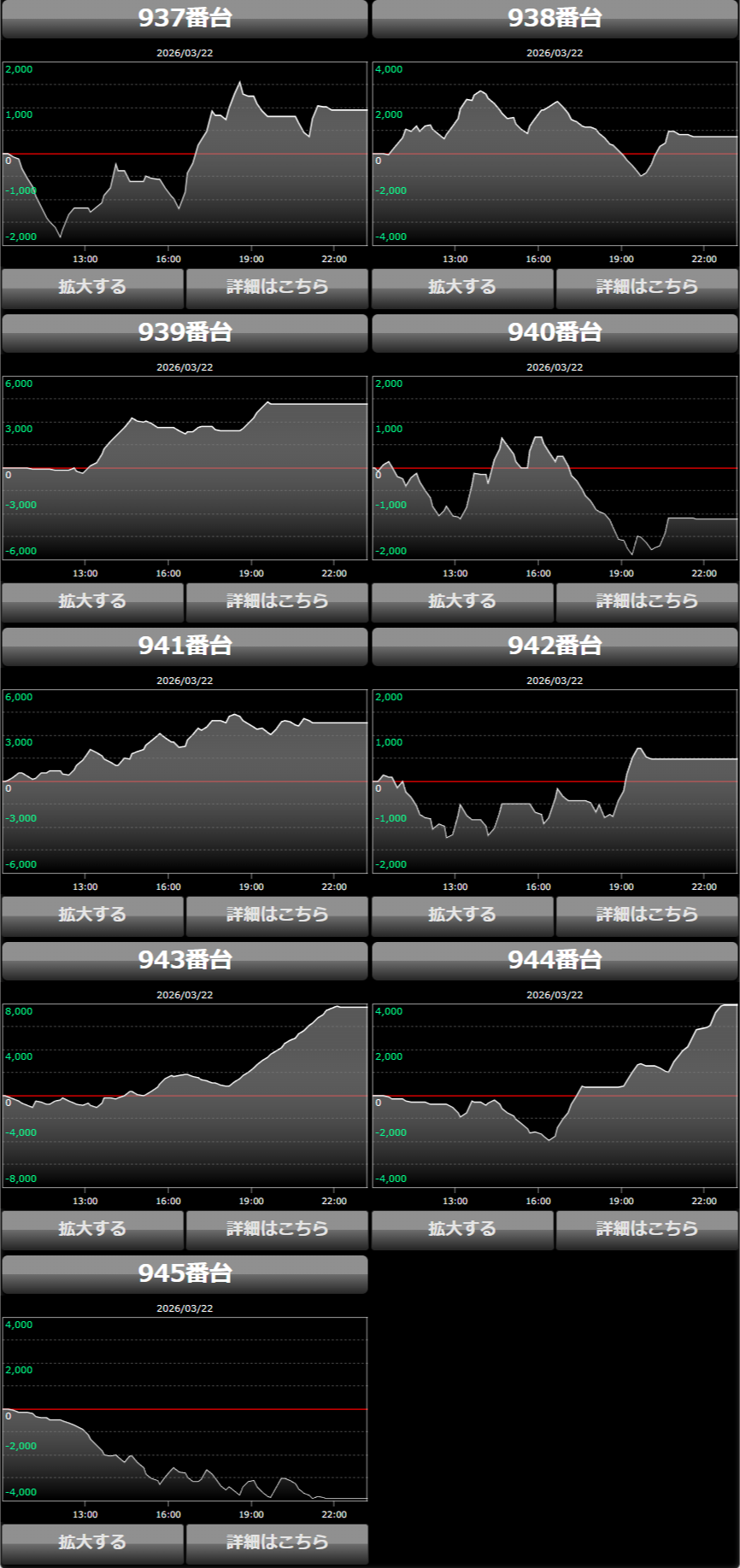Open 詳細はこちら for machine 940
This screenshot has width=740, height=1568.
647,601
